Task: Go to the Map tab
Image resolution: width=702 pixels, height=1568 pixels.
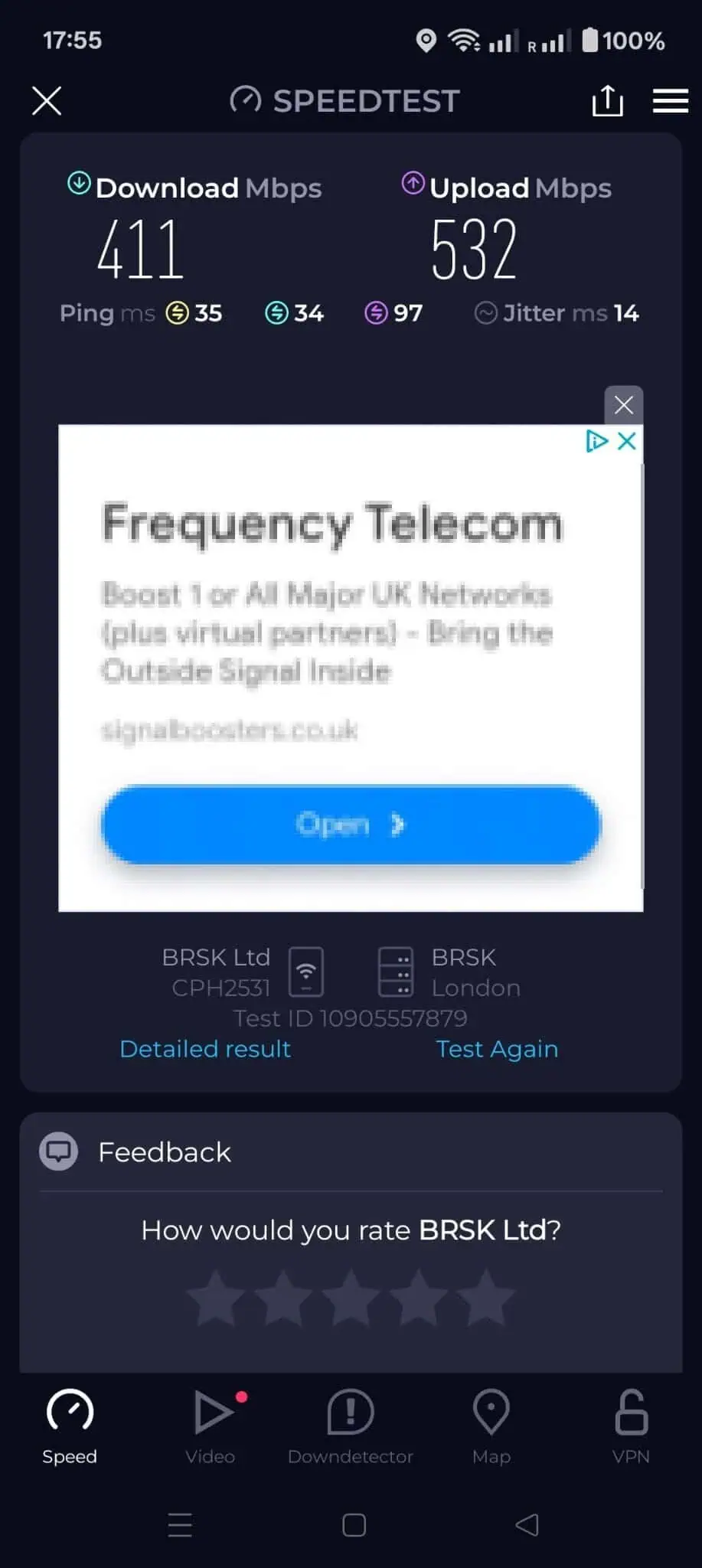Action: 491,1426
